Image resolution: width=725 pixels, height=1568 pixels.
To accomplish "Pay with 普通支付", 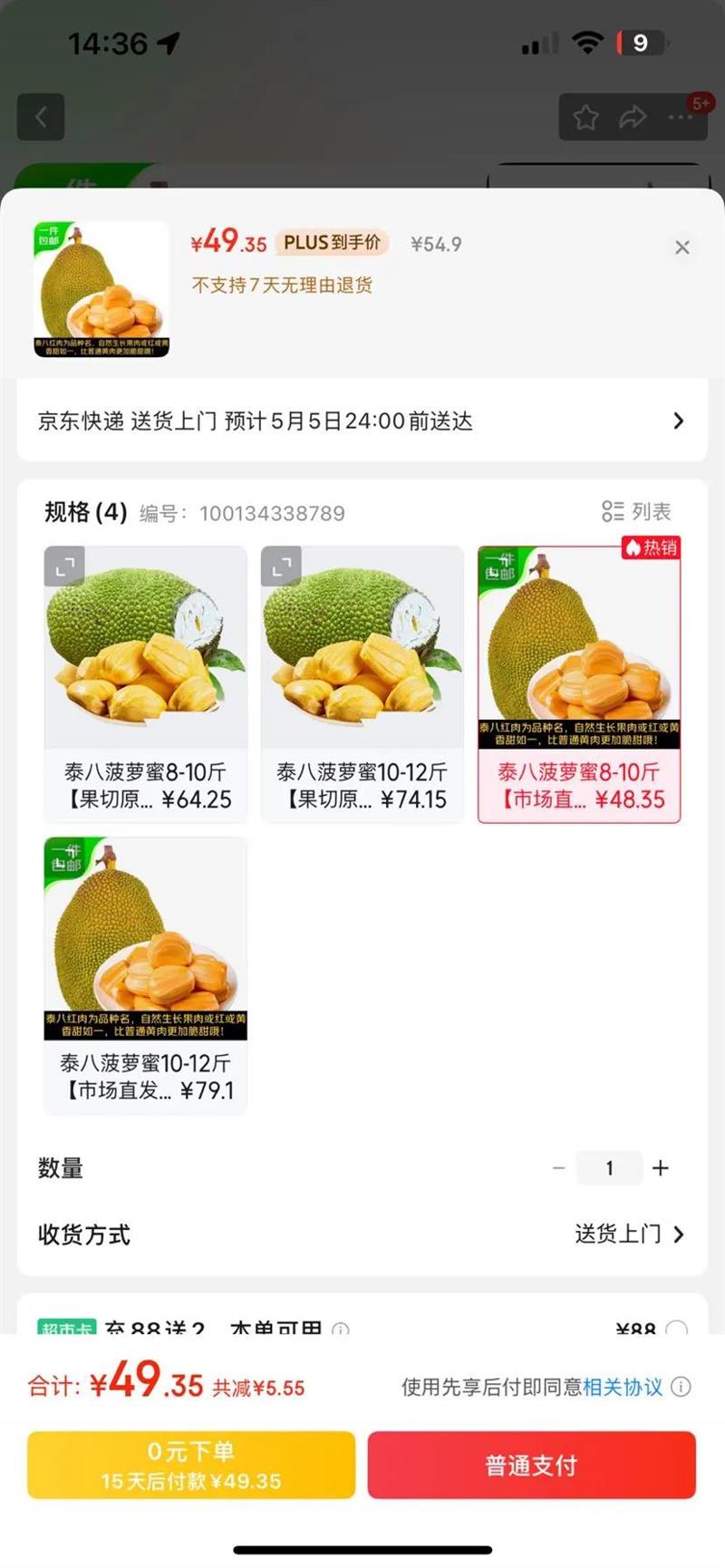I will (x=532, y=1465).
